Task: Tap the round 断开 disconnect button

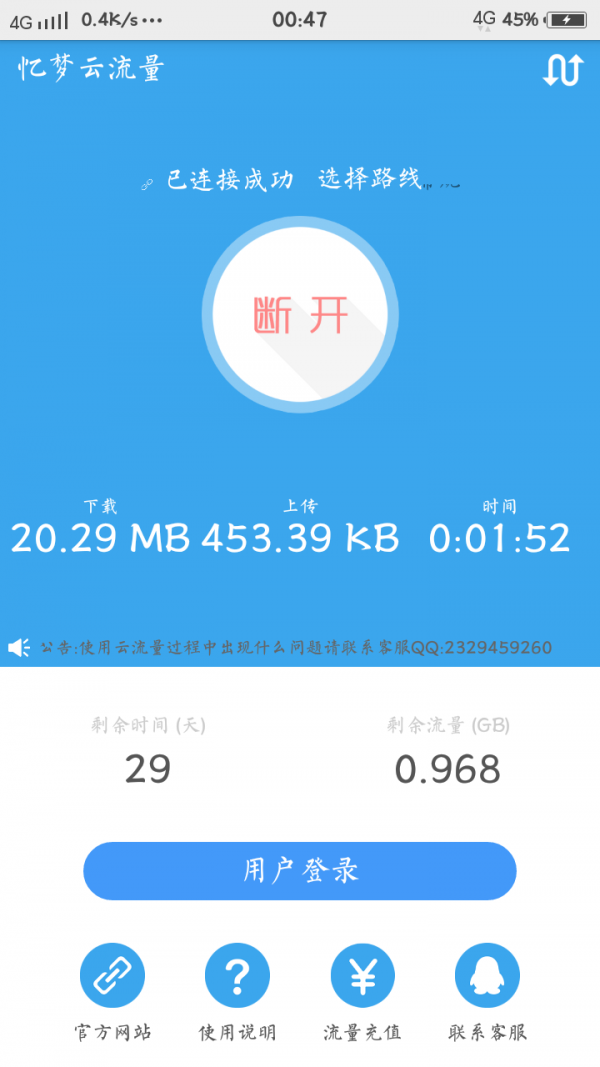Action: [x=300, y=314]
